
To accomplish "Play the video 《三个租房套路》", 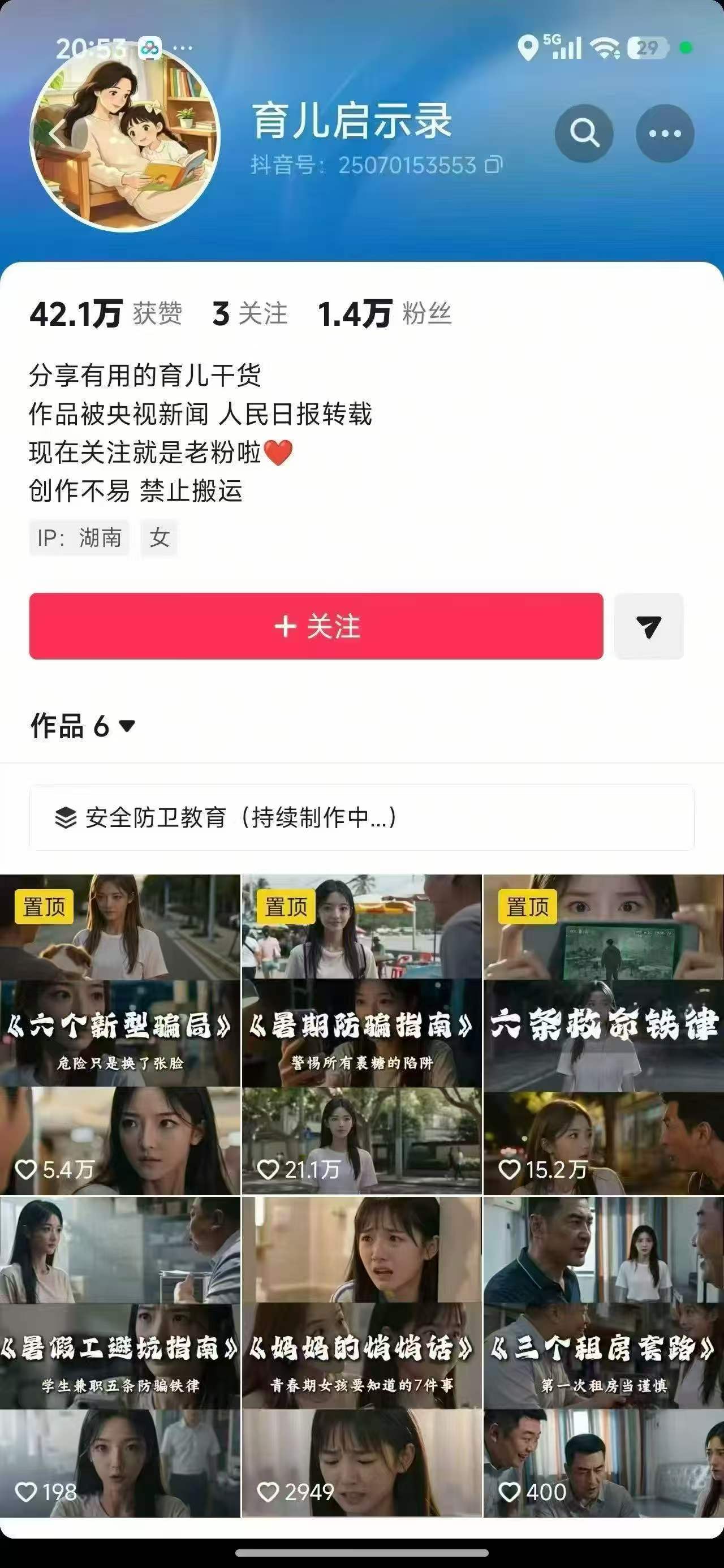I will tap(604, 1357).
